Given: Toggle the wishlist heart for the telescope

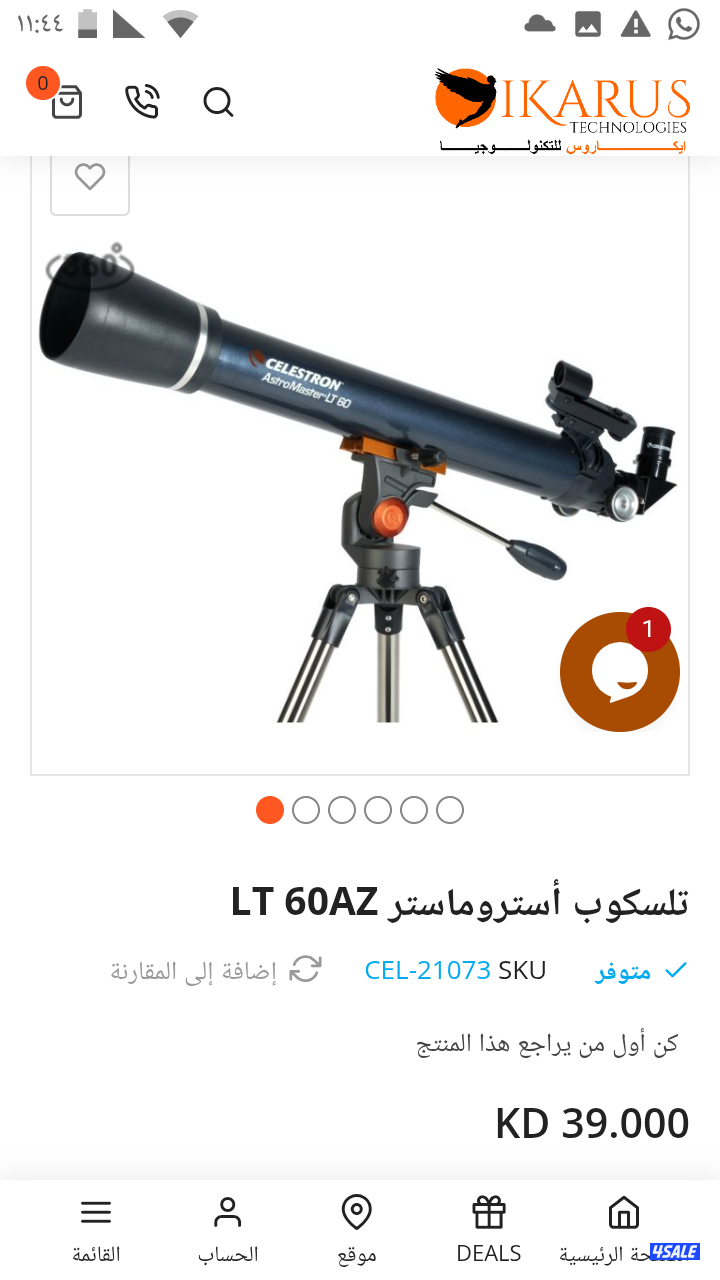Looking at the screenshot, I should pyautogui.click(x=90, y=175).
